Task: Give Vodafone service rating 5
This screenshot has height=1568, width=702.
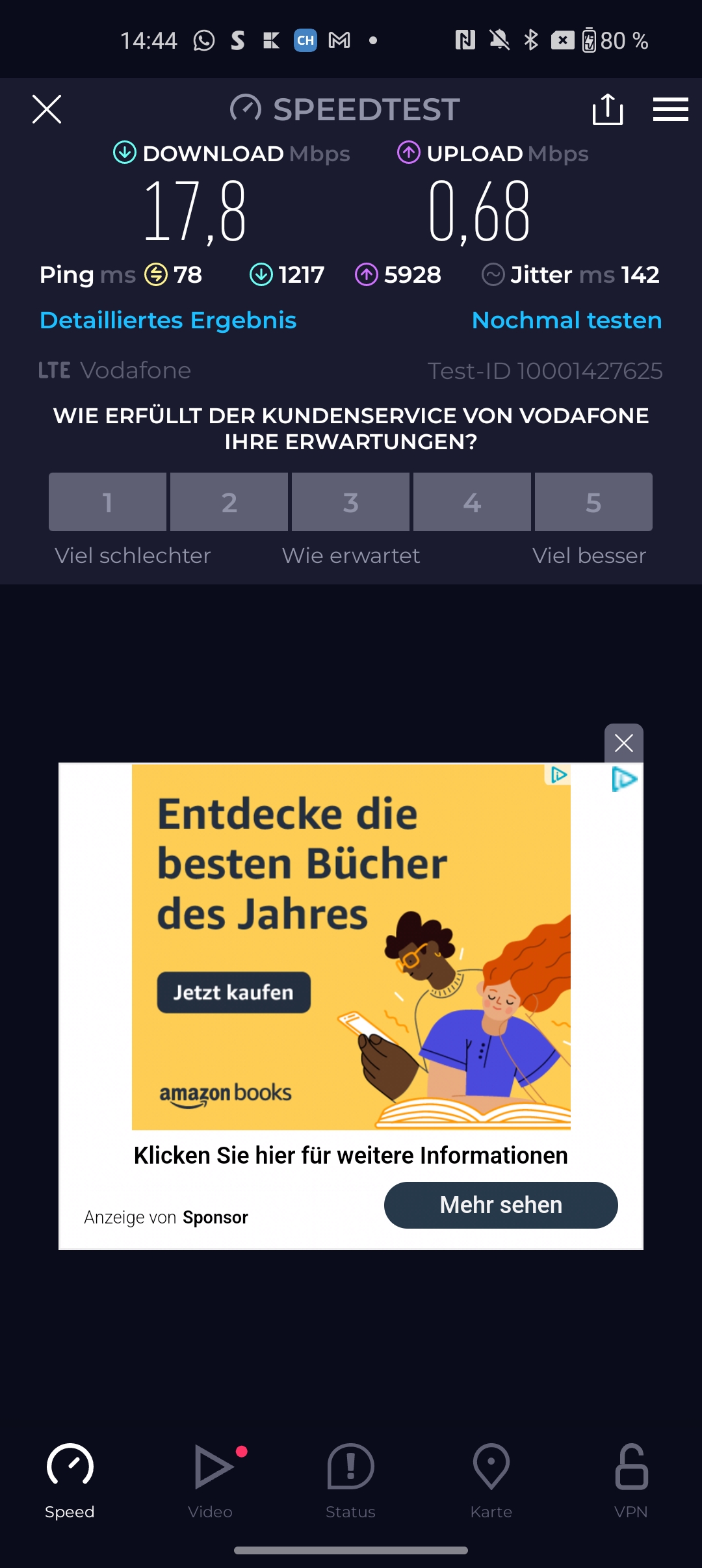Action: pos(593,502)
